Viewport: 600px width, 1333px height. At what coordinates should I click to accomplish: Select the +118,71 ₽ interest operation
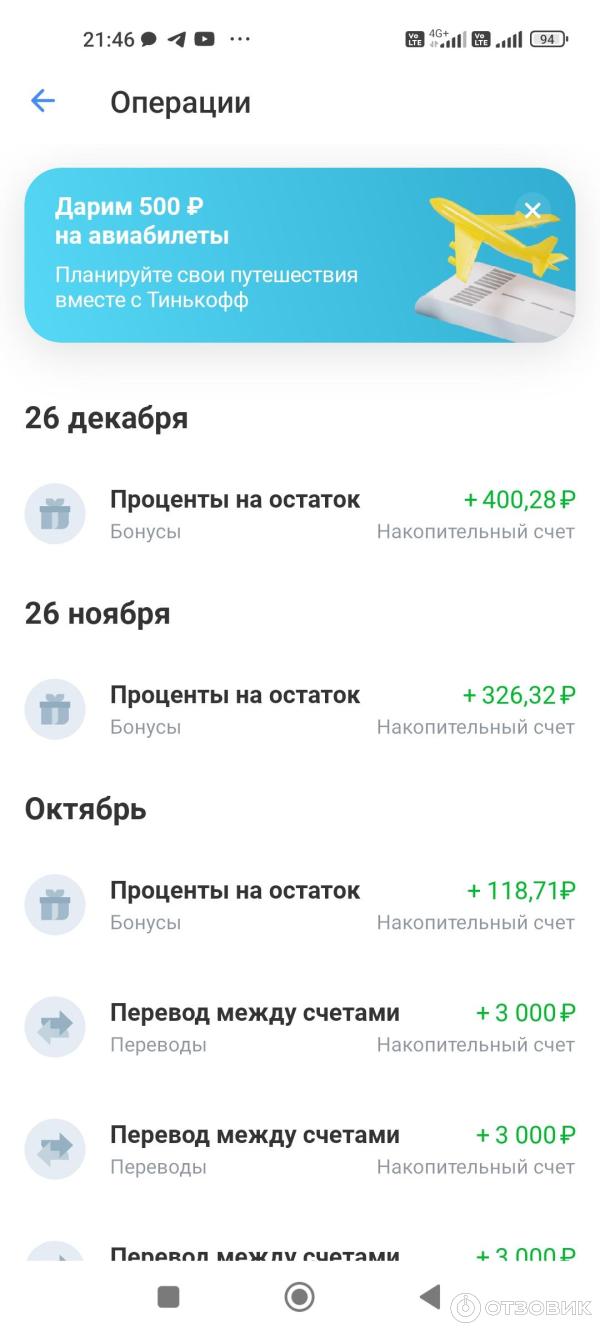coord(300,905)
